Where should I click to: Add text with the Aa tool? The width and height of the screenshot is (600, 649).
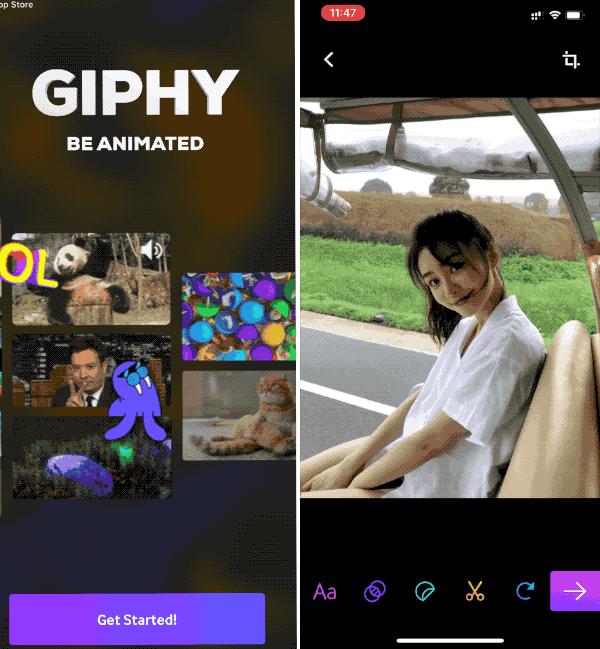coord(325,592)
